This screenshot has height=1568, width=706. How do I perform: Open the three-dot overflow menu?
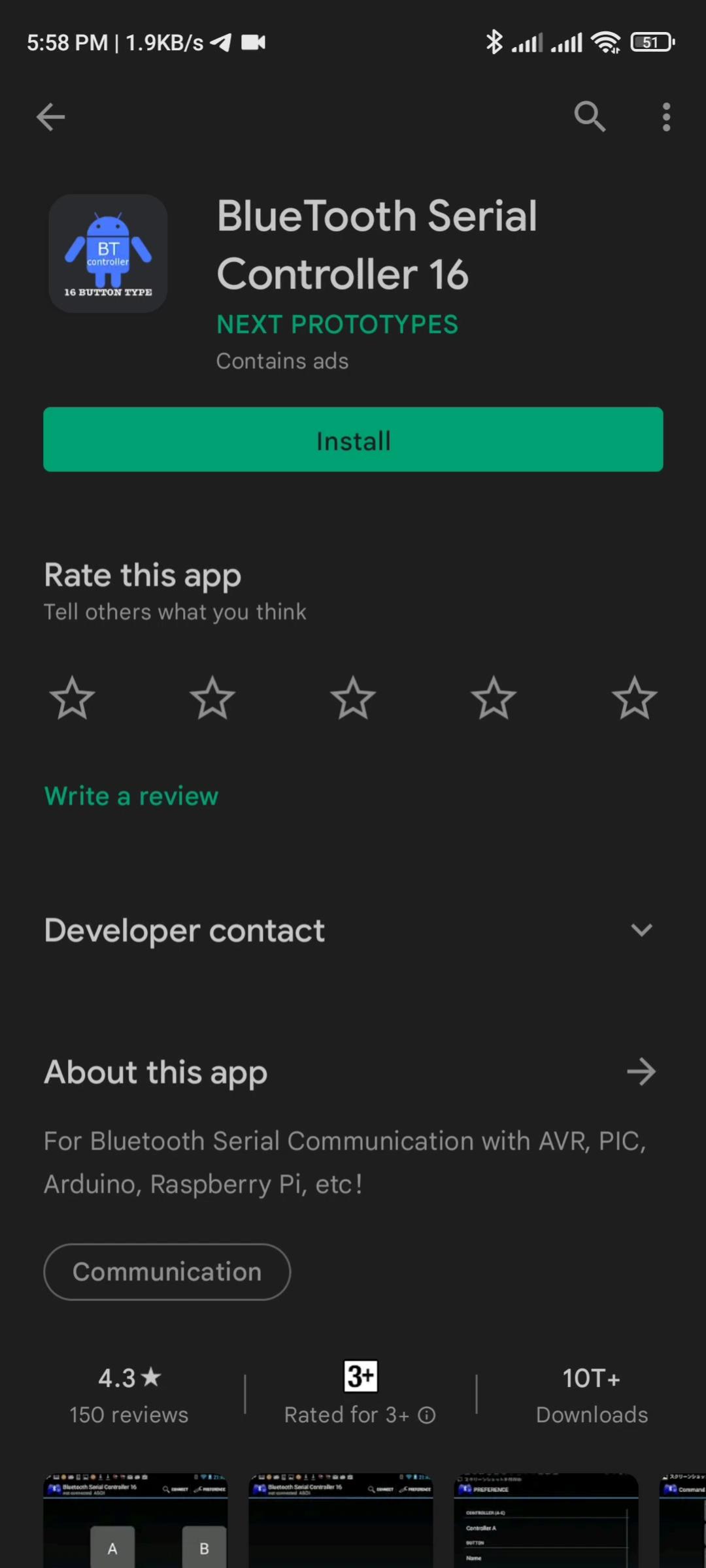tap(666, 118)
